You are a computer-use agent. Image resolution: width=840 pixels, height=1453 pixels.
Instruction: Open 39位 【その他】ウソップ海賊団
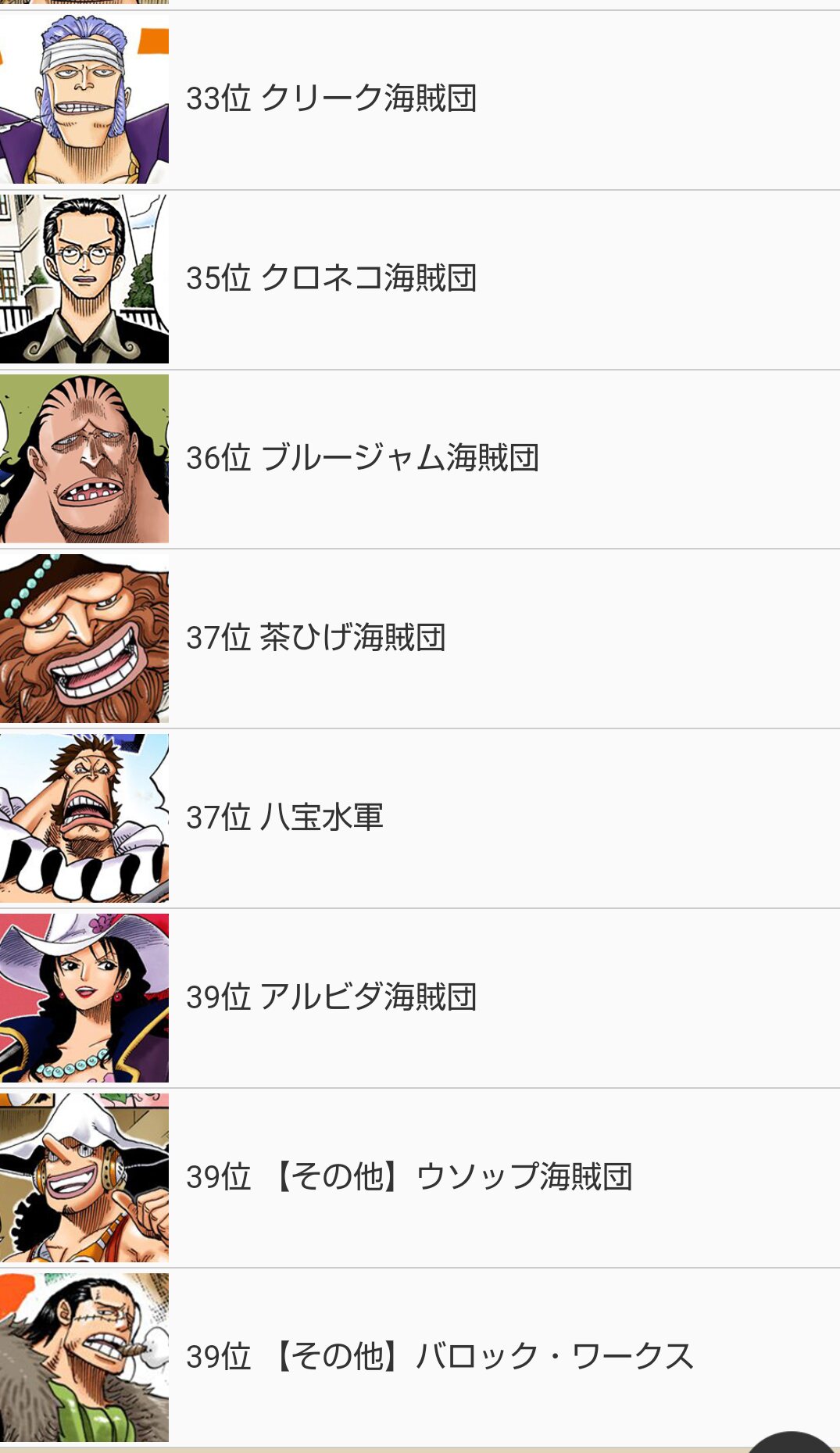[x=420, y=1179]
